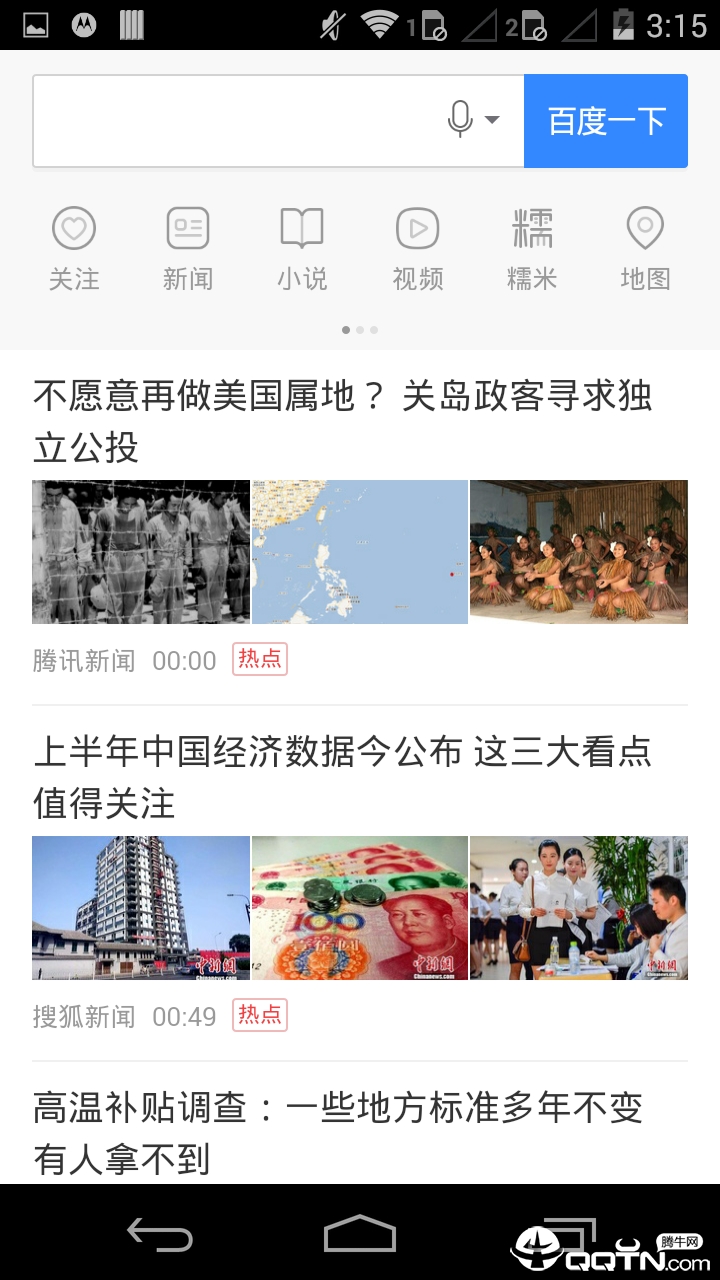Open the 关注 shortcut
Image resolution: width=720 pixels, height=1280 pixels.
pos(74,248)
